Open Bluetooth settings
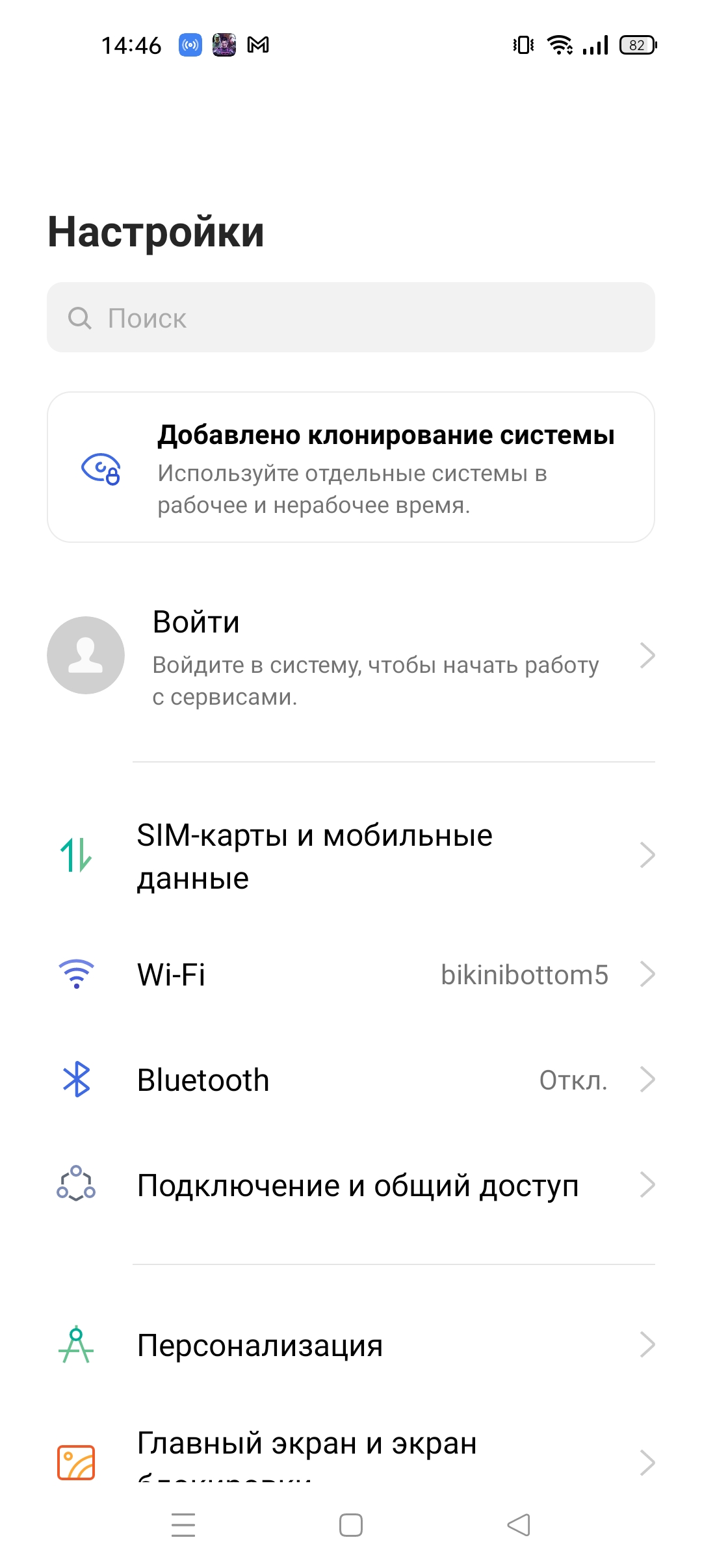This screenshot has width=702, height=1568. (351, 1080)
